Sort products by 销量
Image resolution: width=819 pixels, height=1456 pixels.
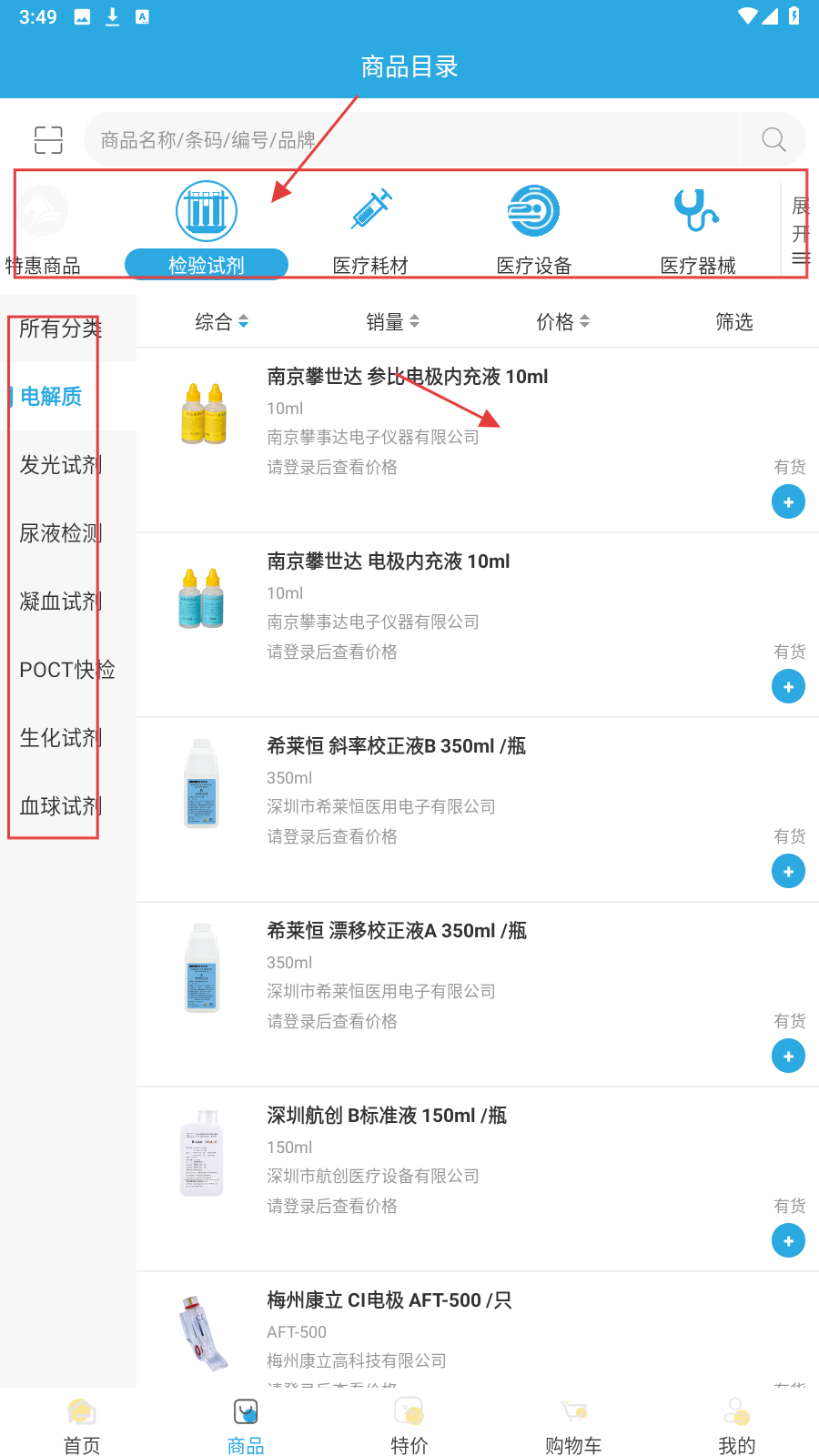tap(392, 321)
